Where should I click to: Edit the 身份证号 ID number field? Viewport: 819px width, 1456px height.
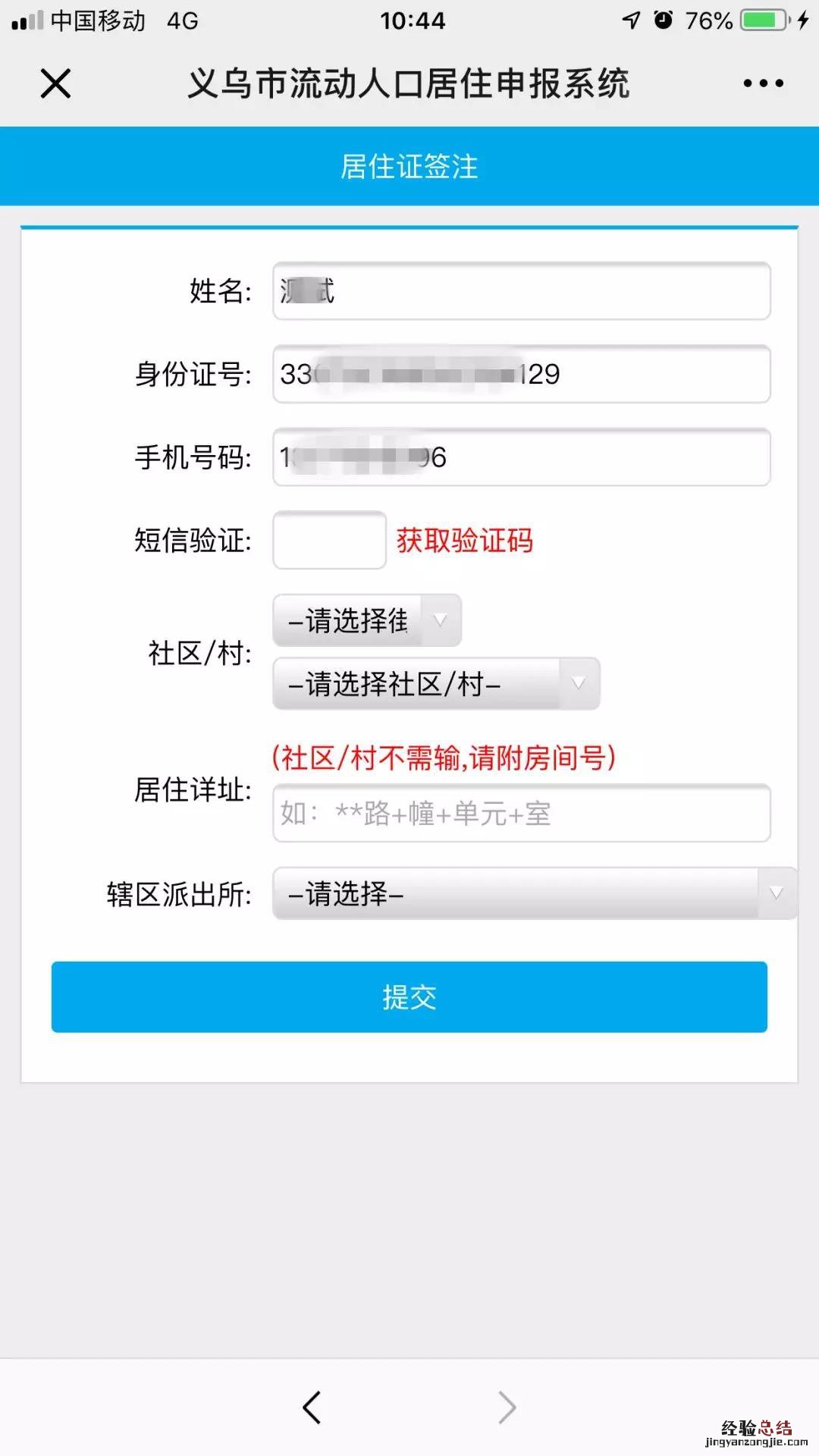[x=522, y=374]
